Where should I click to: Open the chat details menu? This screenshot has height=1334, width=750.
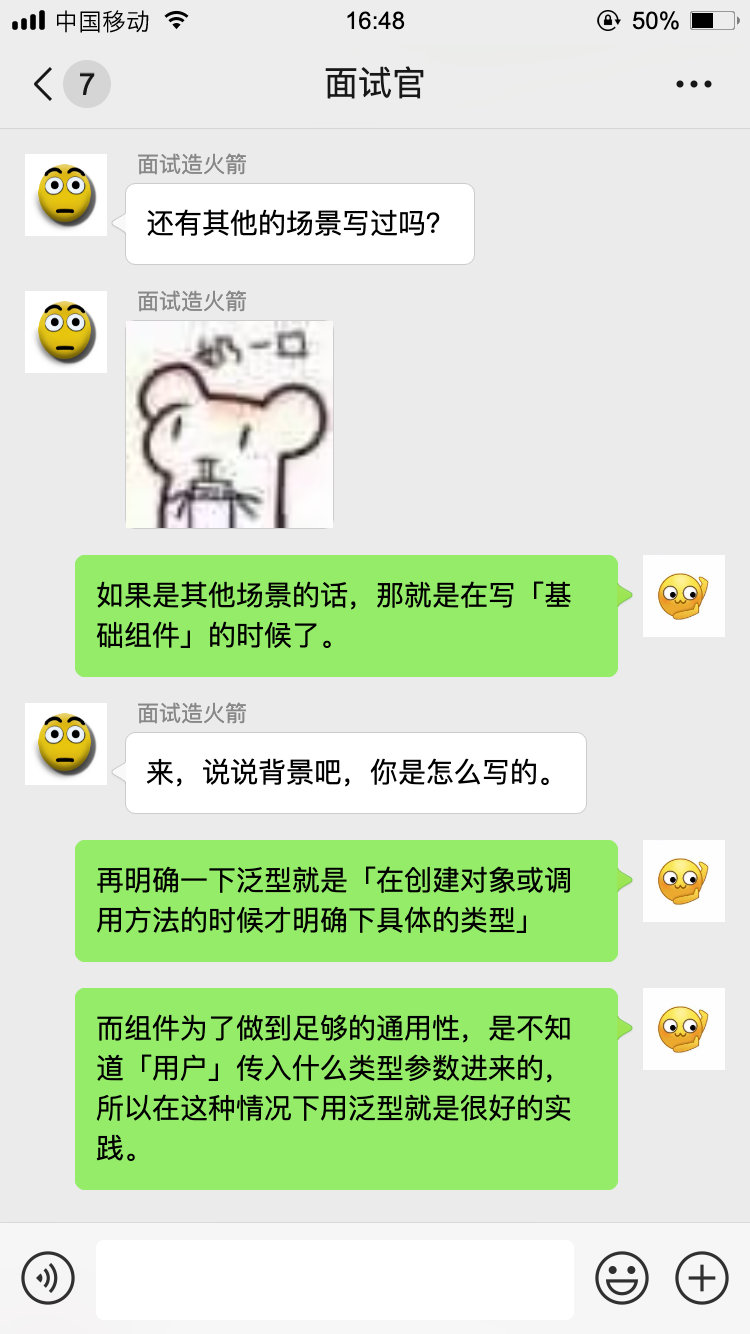click(693, 85)
